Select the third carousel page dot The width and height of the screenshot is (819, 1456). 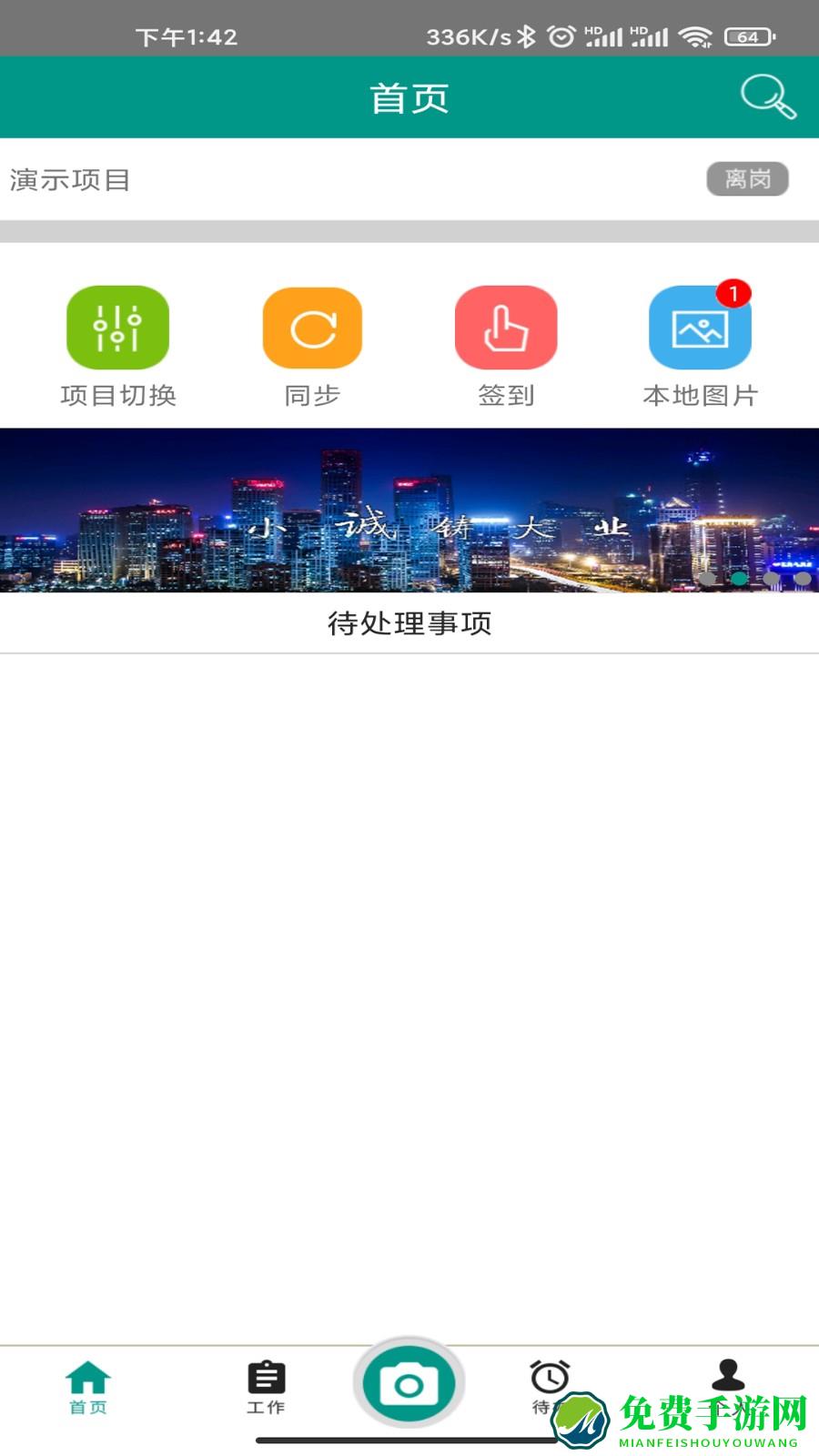pyautogui.click(x=771, y=579)
